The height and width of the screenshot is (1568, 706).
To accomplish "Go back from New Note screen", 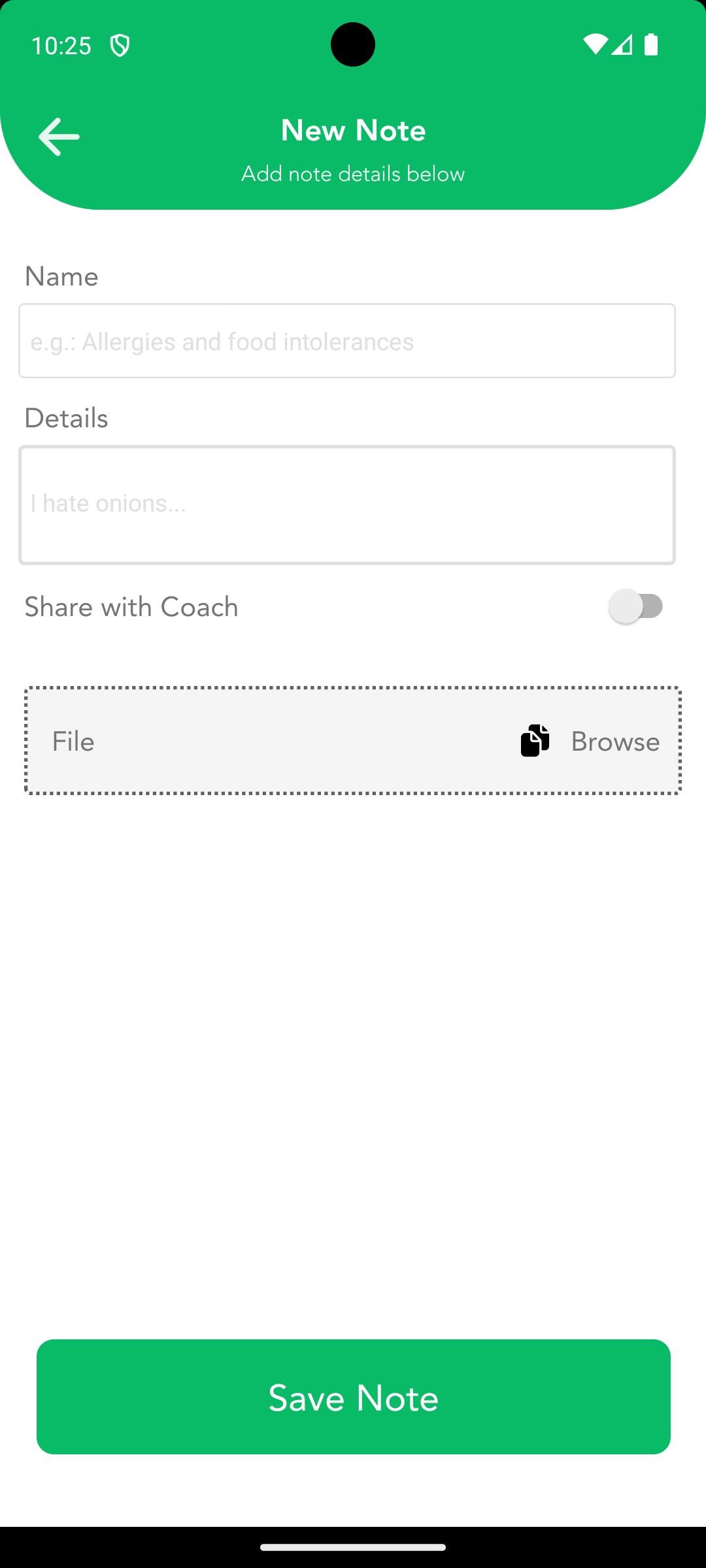I will click(x=59, y=137).
